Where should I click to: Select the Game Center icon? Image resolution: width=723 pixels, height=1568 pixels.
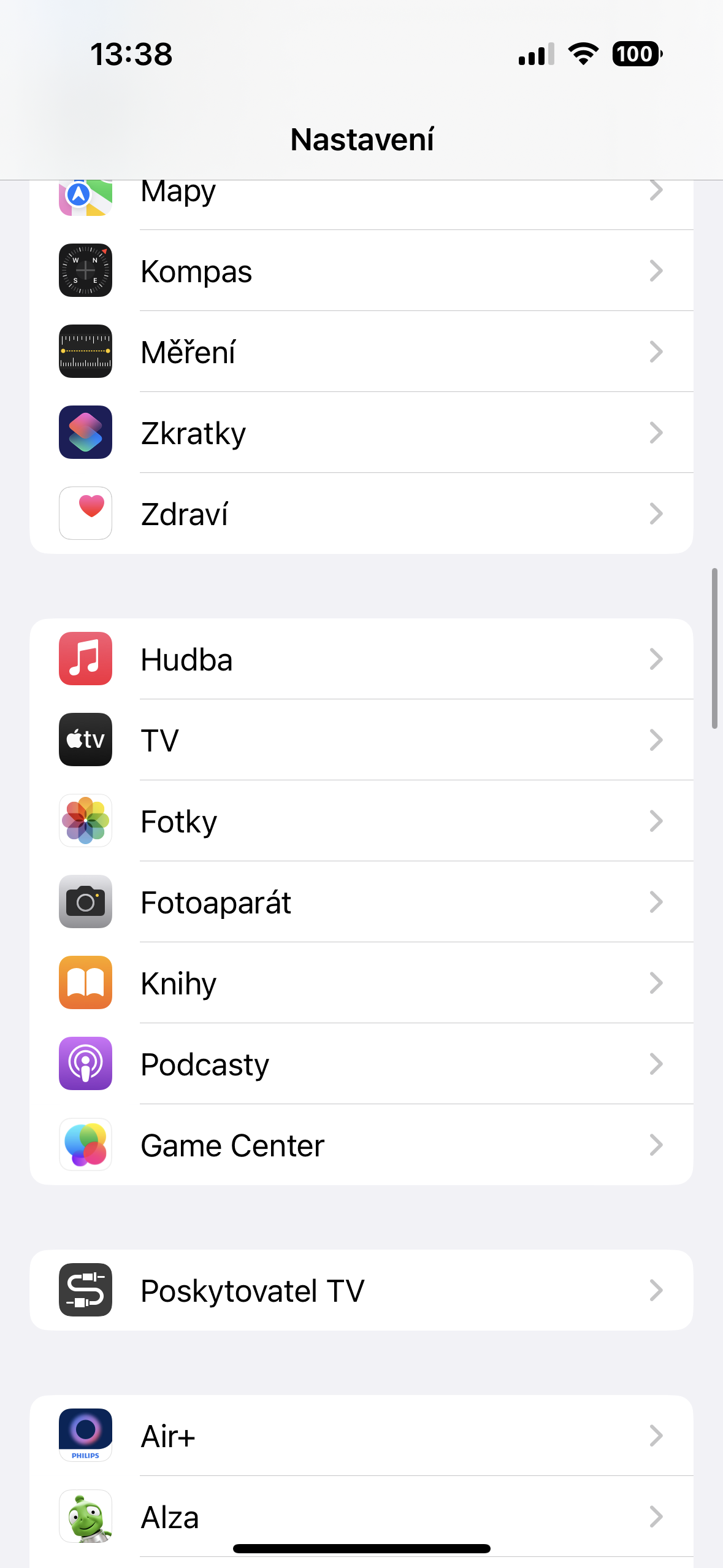click(x=85, y=1145)
